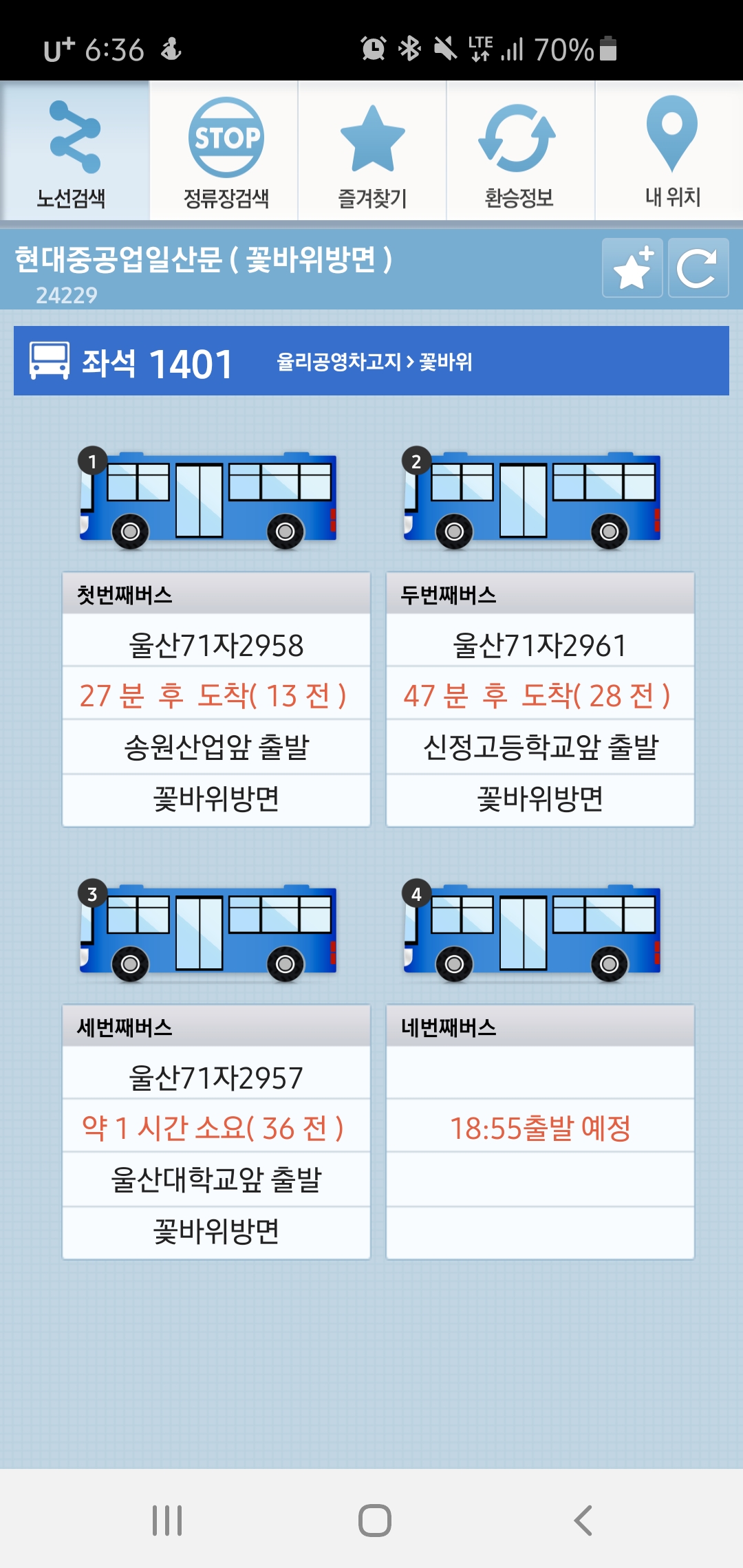This screenshot has width=743, height=1568.
Task: Open second bus card 울산71자2961
Action: click(540, 699)
